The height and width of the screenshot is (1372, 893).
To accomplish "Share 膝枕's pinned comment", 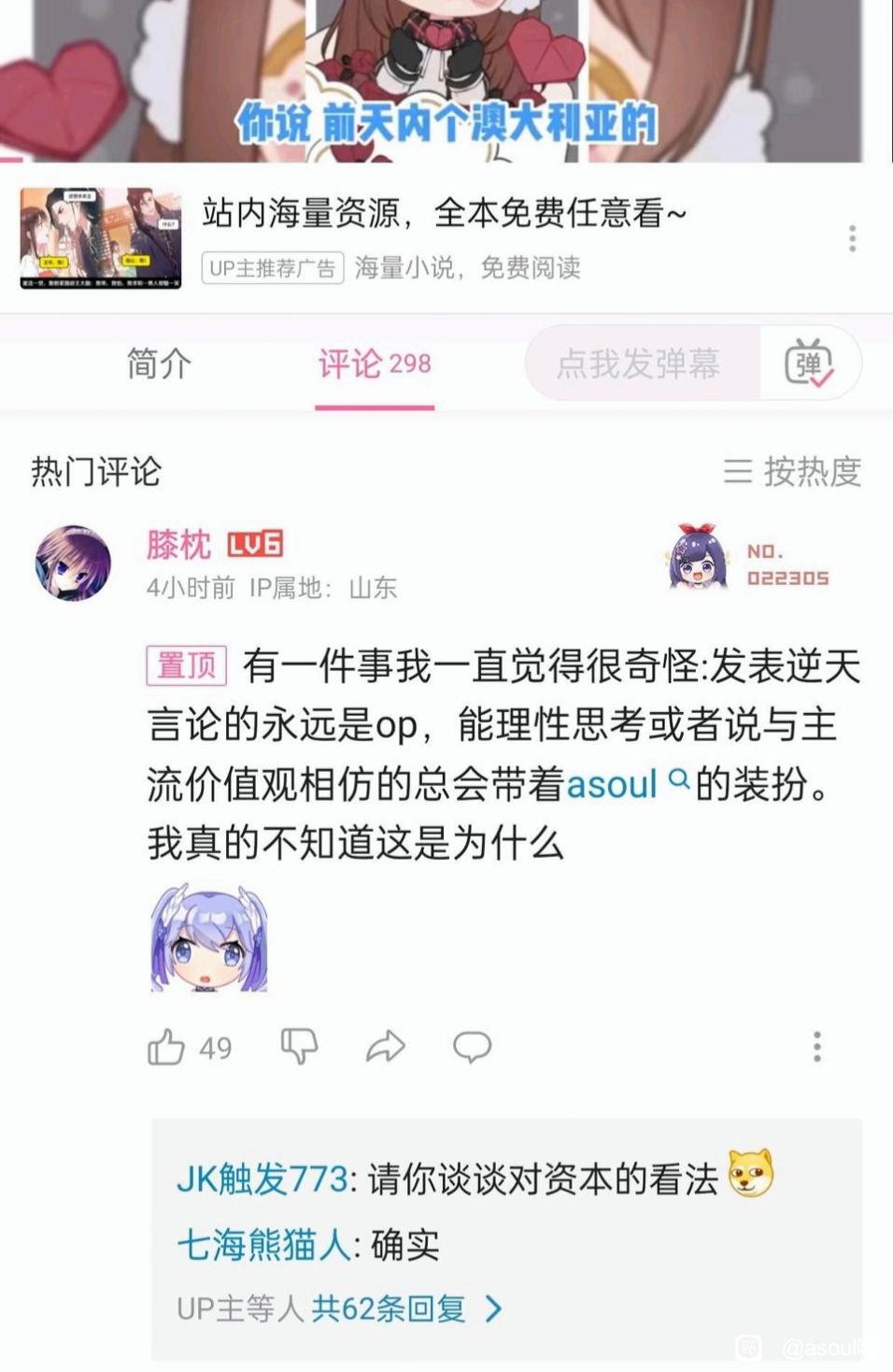I will (x=385, y=1047).
